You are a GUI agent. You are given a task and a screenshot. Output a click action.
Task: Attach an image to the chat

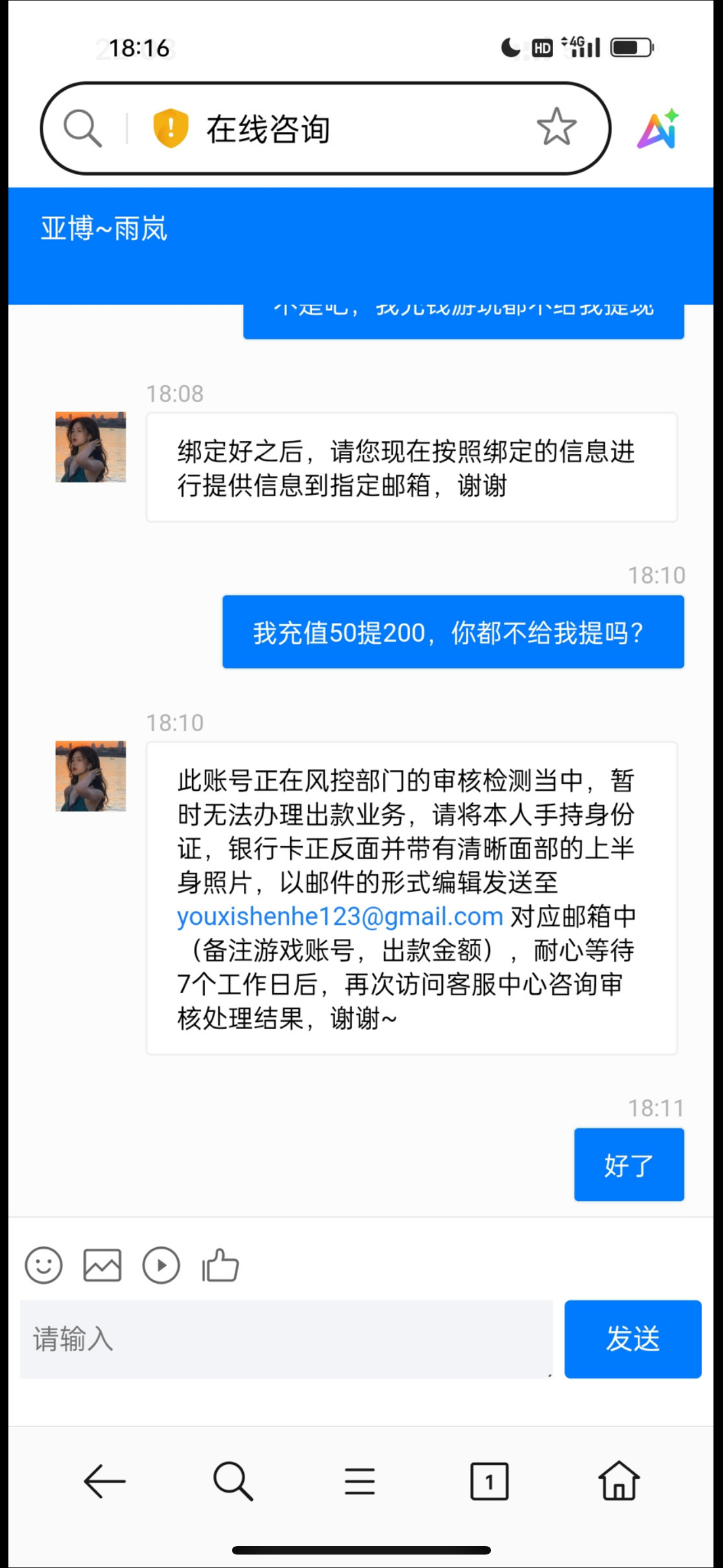102,1266
